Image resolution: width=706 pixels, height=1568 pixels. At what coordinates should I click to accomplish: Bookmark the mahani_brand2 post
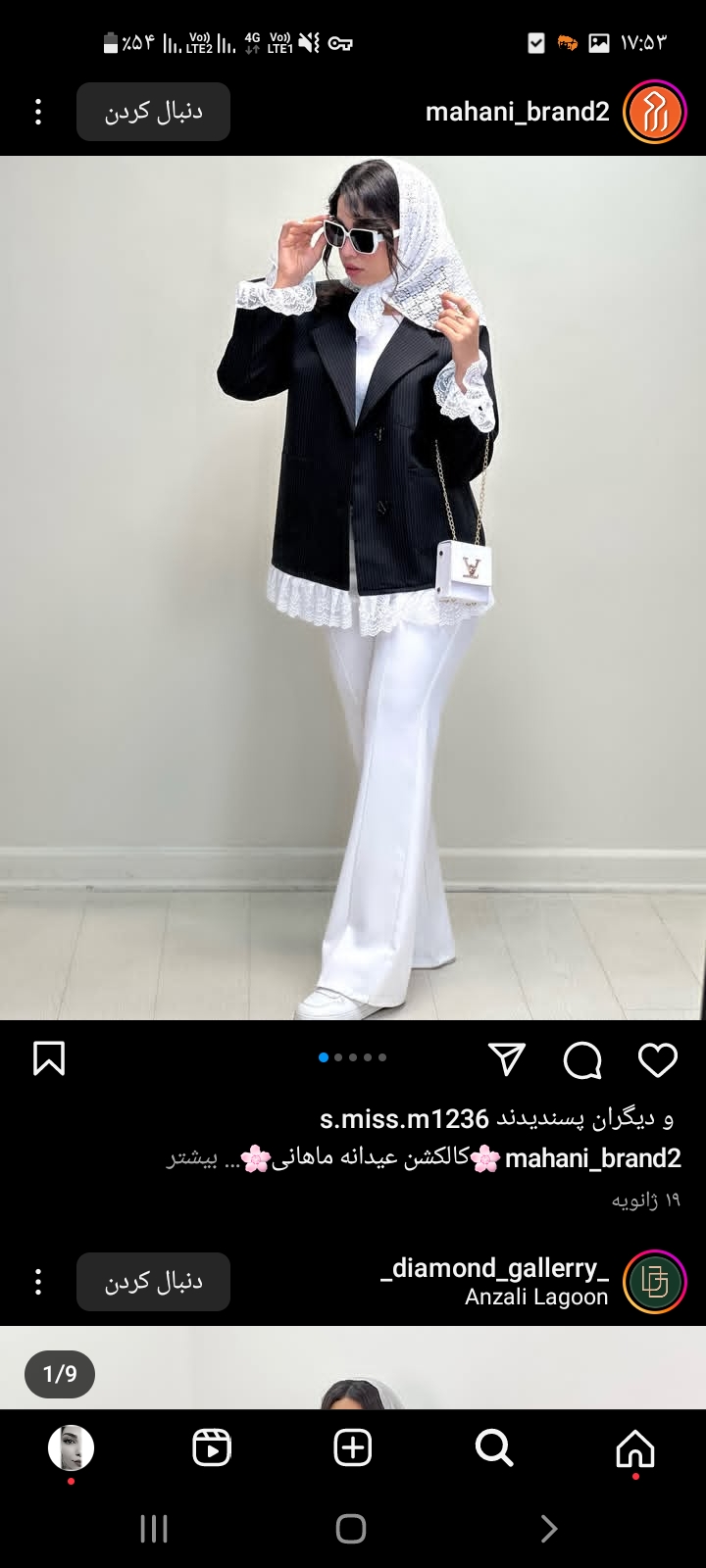pos(49,1058)
